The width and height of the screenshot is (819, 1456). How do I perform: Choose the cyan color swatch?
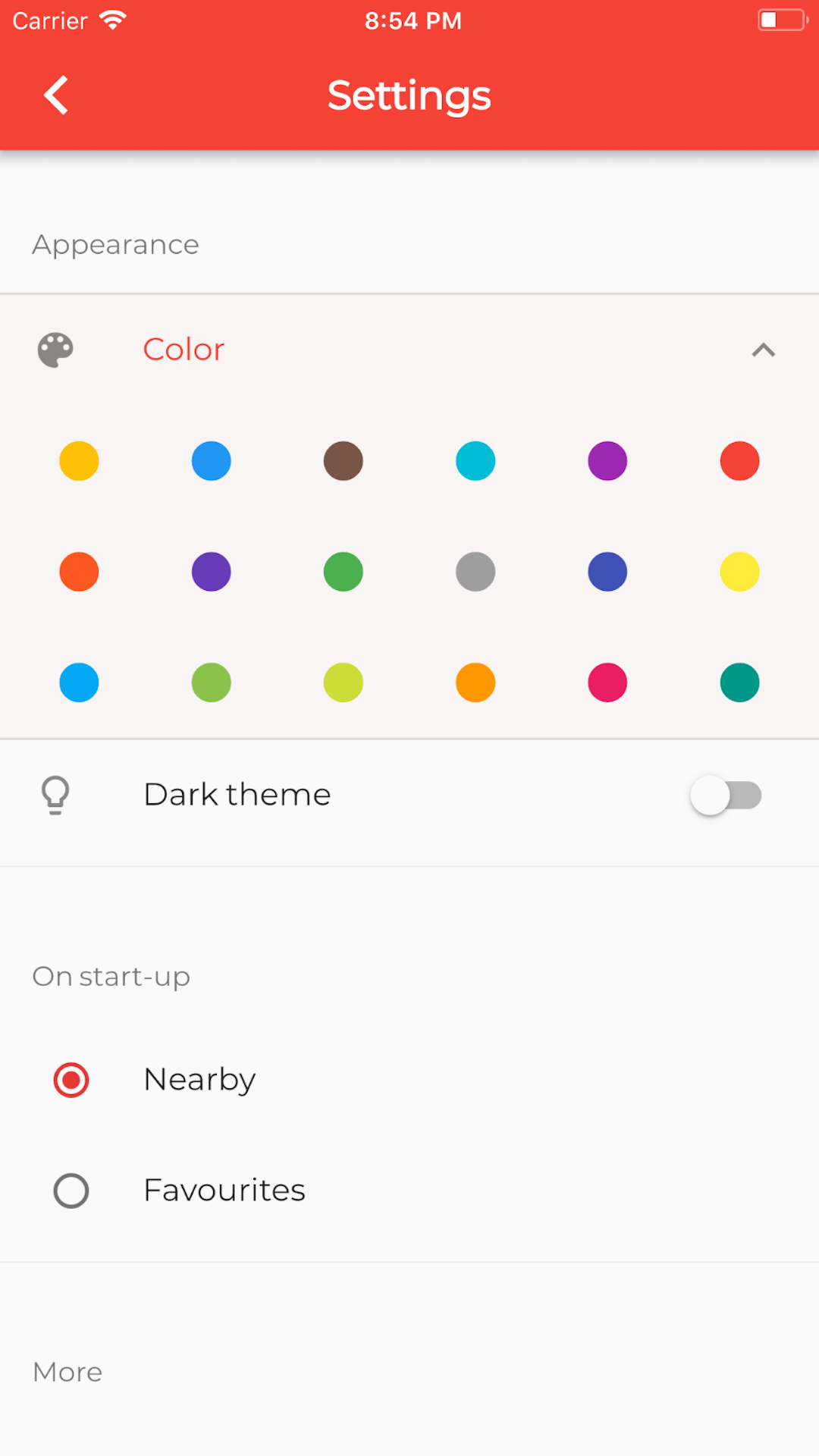475,461
